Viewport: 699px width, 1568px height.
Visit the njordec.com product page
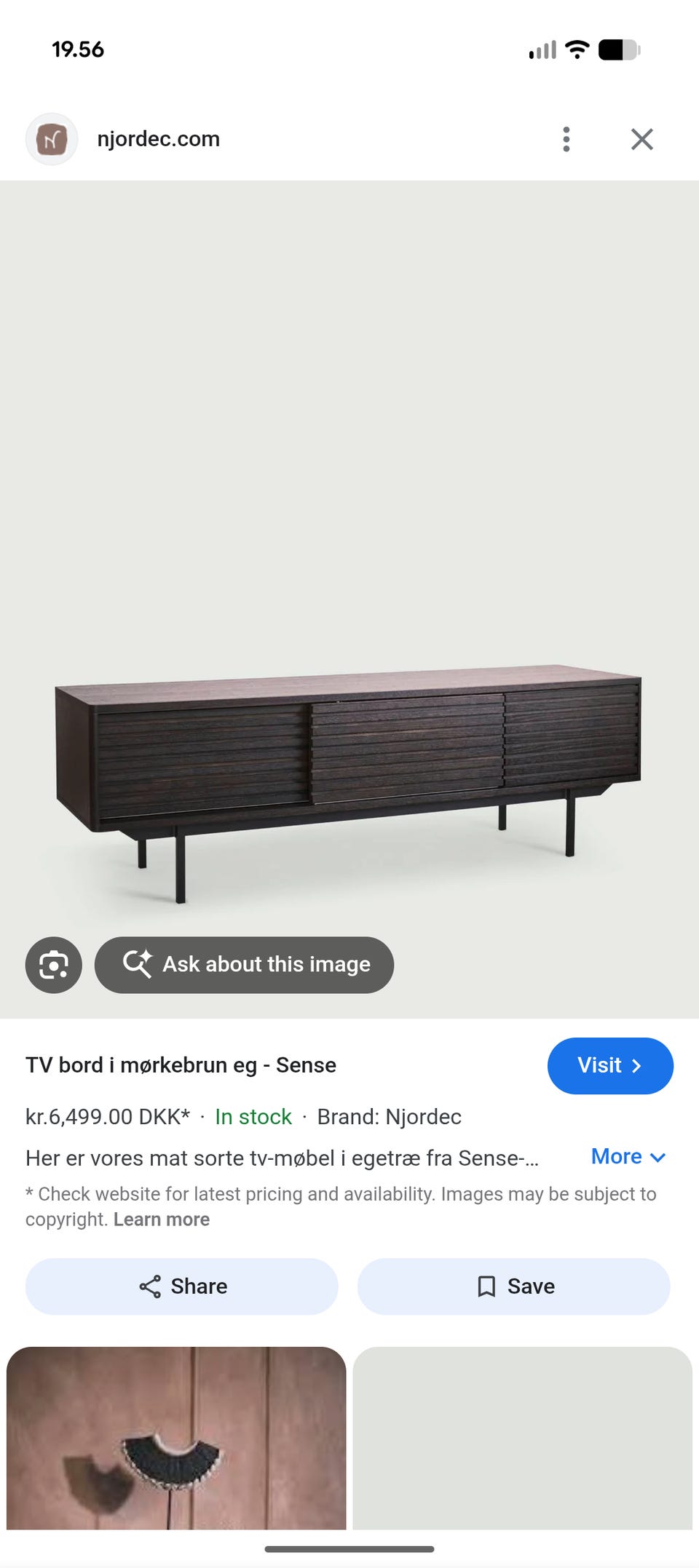[609, 1065]
